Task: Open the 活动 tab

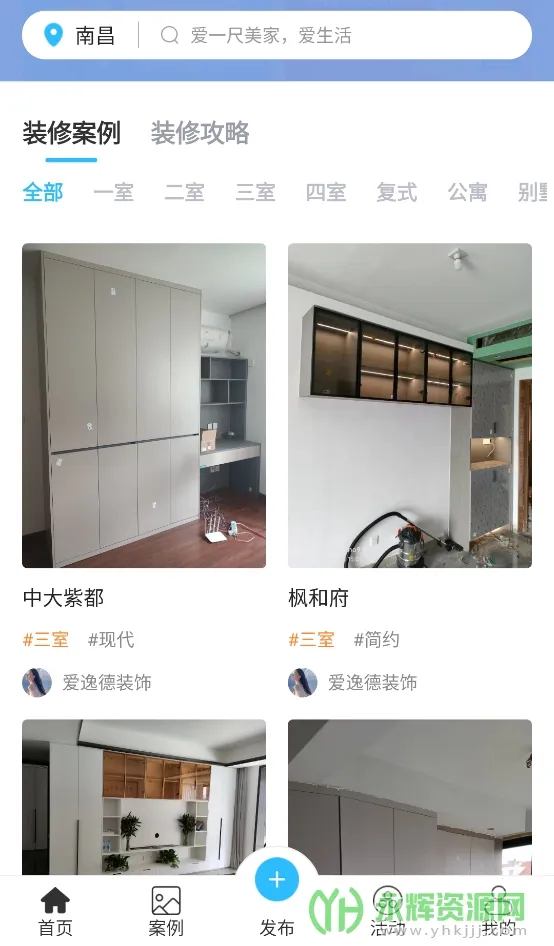Action: coord(387,912)
